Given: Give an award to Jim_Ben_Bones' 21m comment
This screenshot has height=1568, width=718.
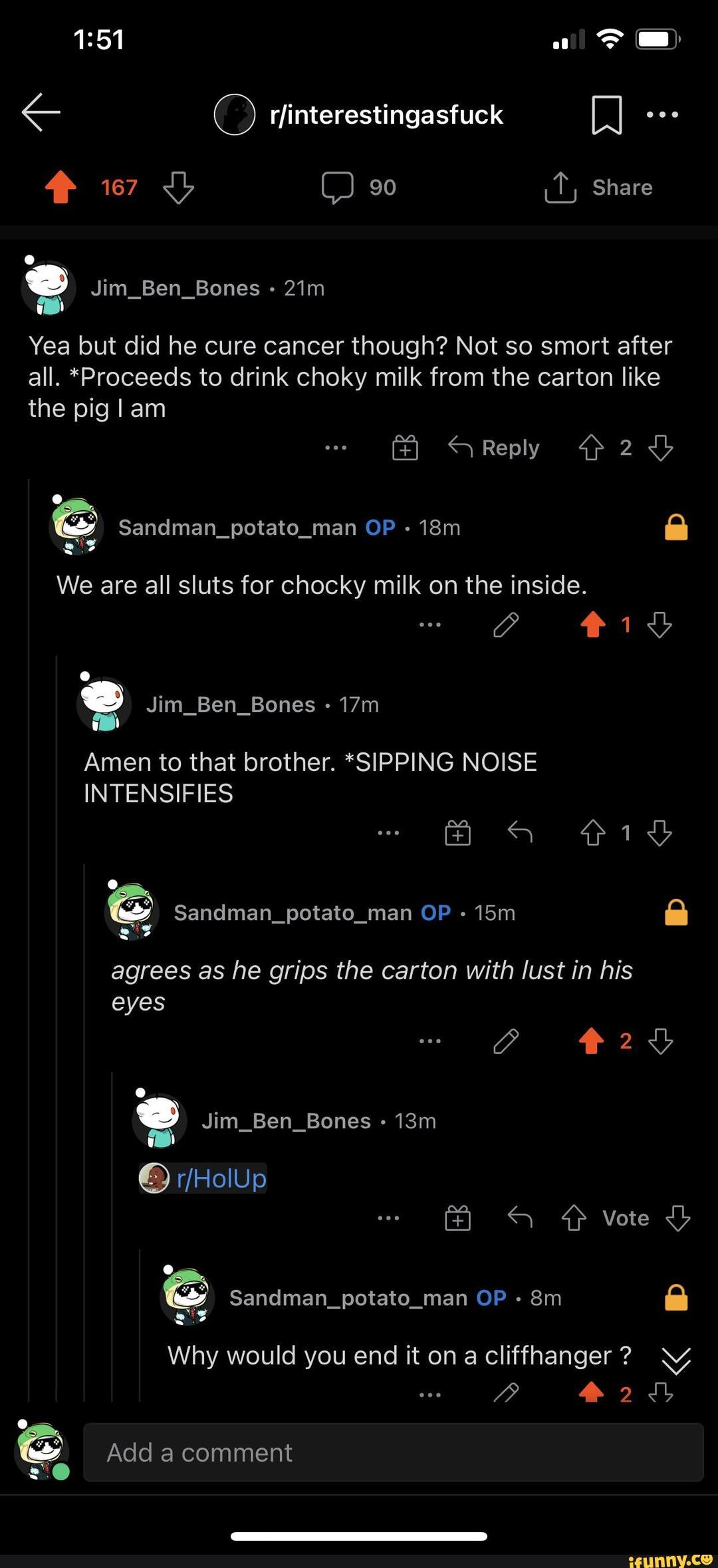Looking at the screenshot, I should 405,448.
